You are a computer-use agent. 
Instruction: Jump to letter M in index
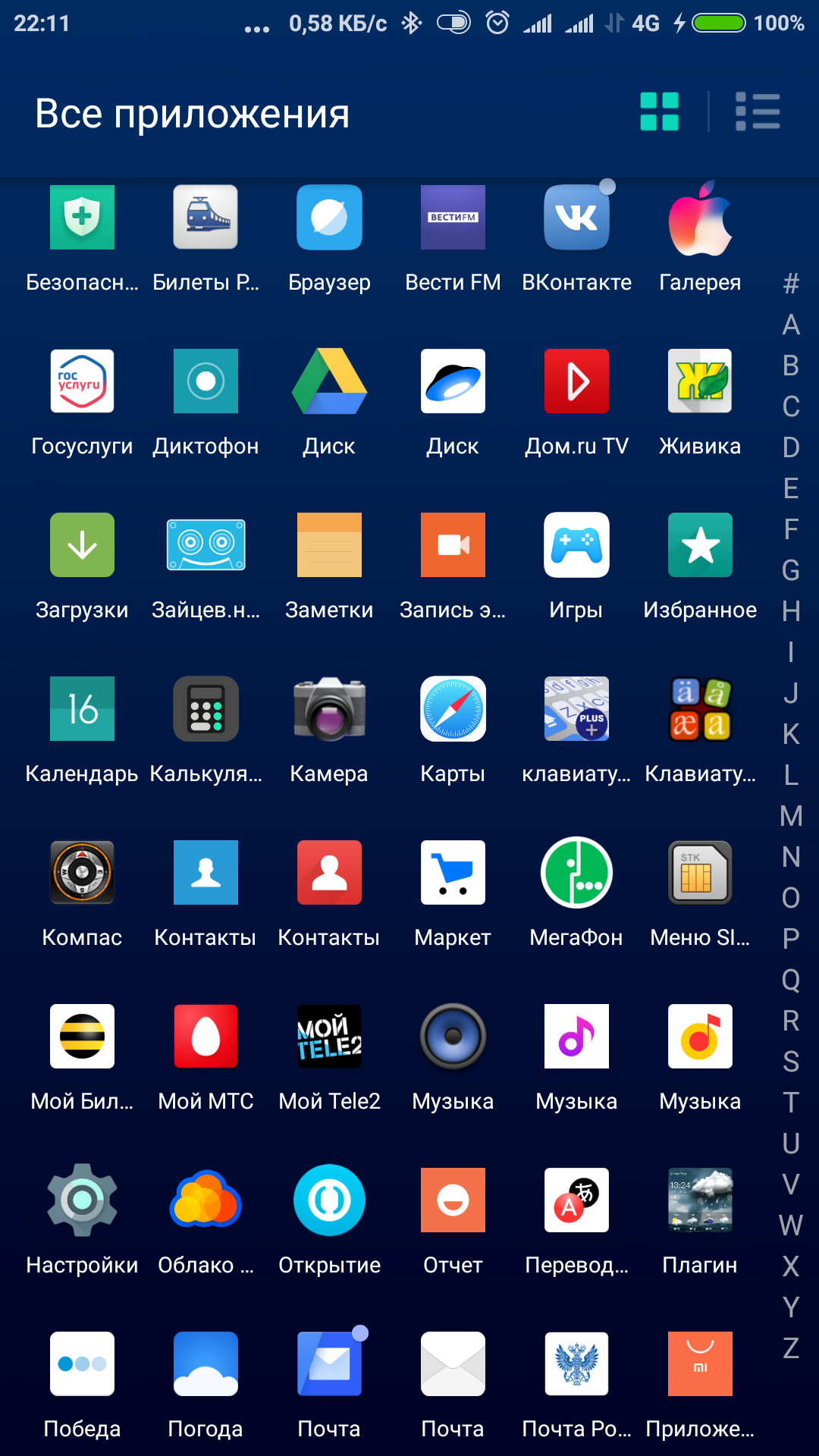[791, 816]
